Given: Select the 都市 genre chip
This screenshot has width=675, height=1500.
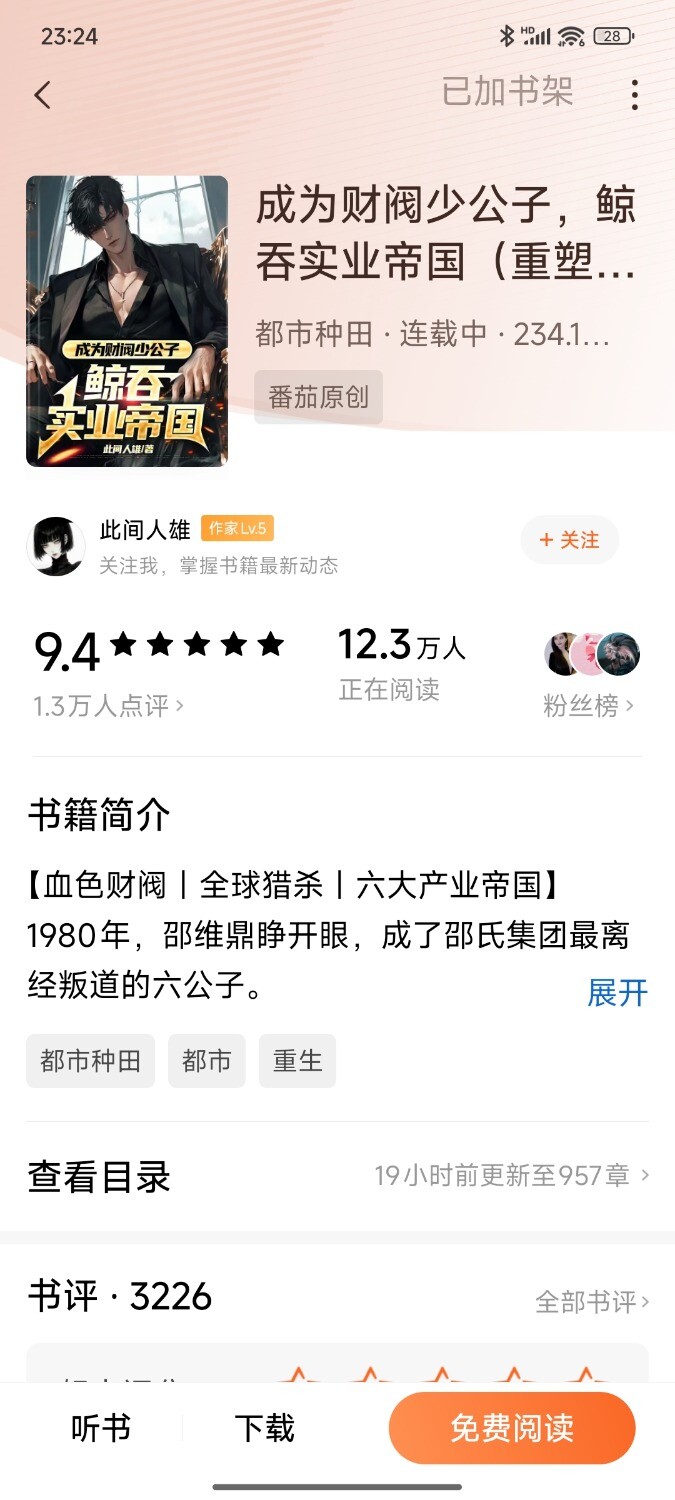Looking at the screenshot, I should pos(207,1061).
